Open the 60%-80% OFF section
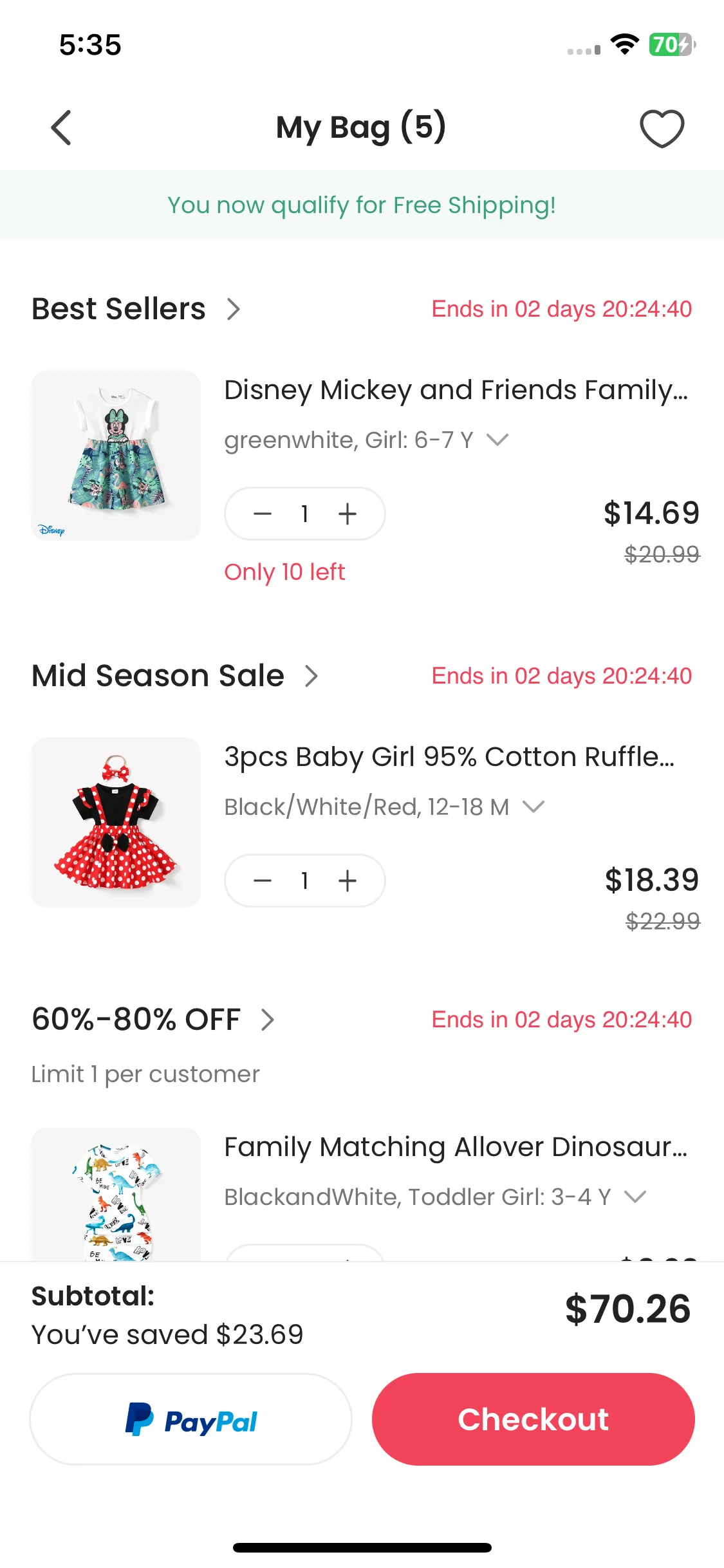Screen dimensions: 724x1568 [x=153, y=1020]
